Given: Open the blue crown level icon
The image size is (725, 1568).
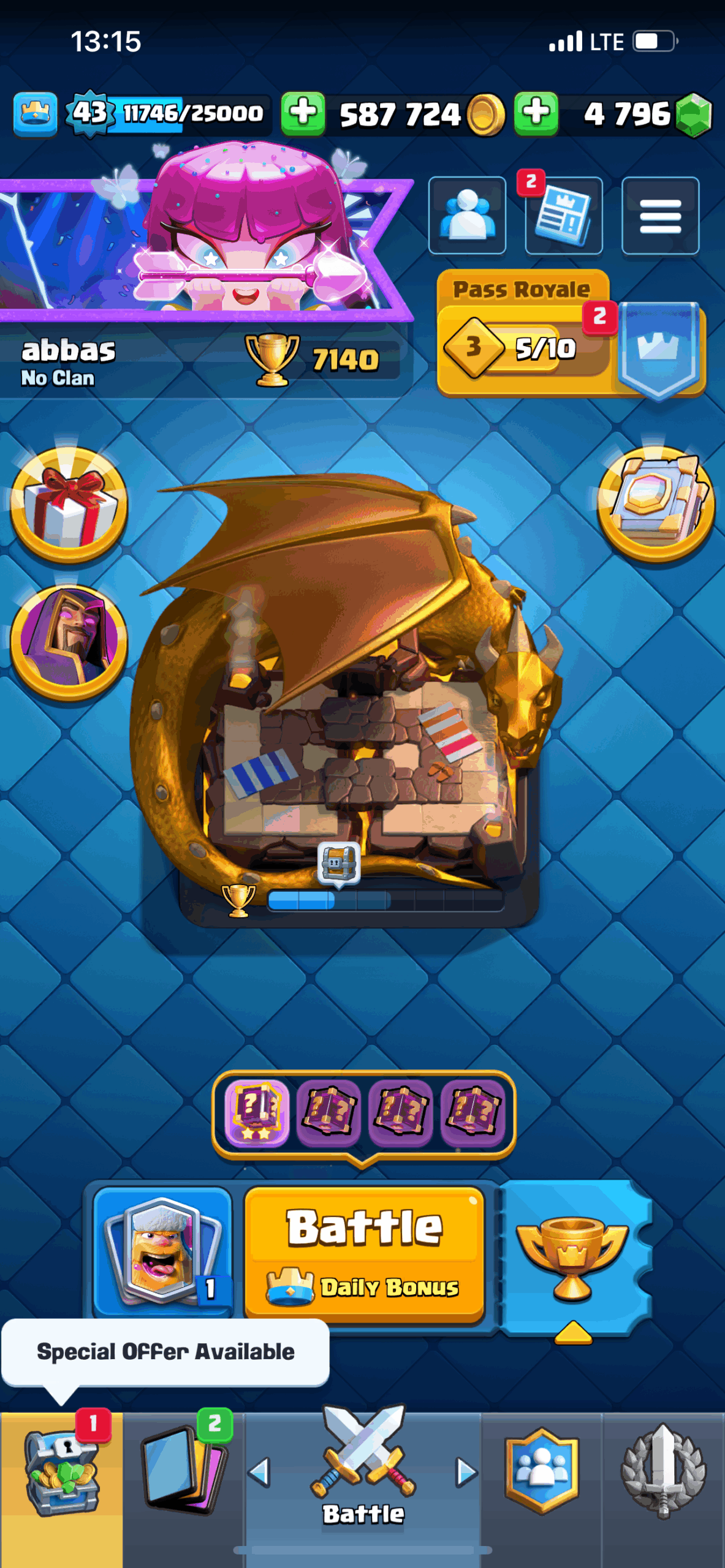Looking at the screenshot, I should [x=36, y=113].
